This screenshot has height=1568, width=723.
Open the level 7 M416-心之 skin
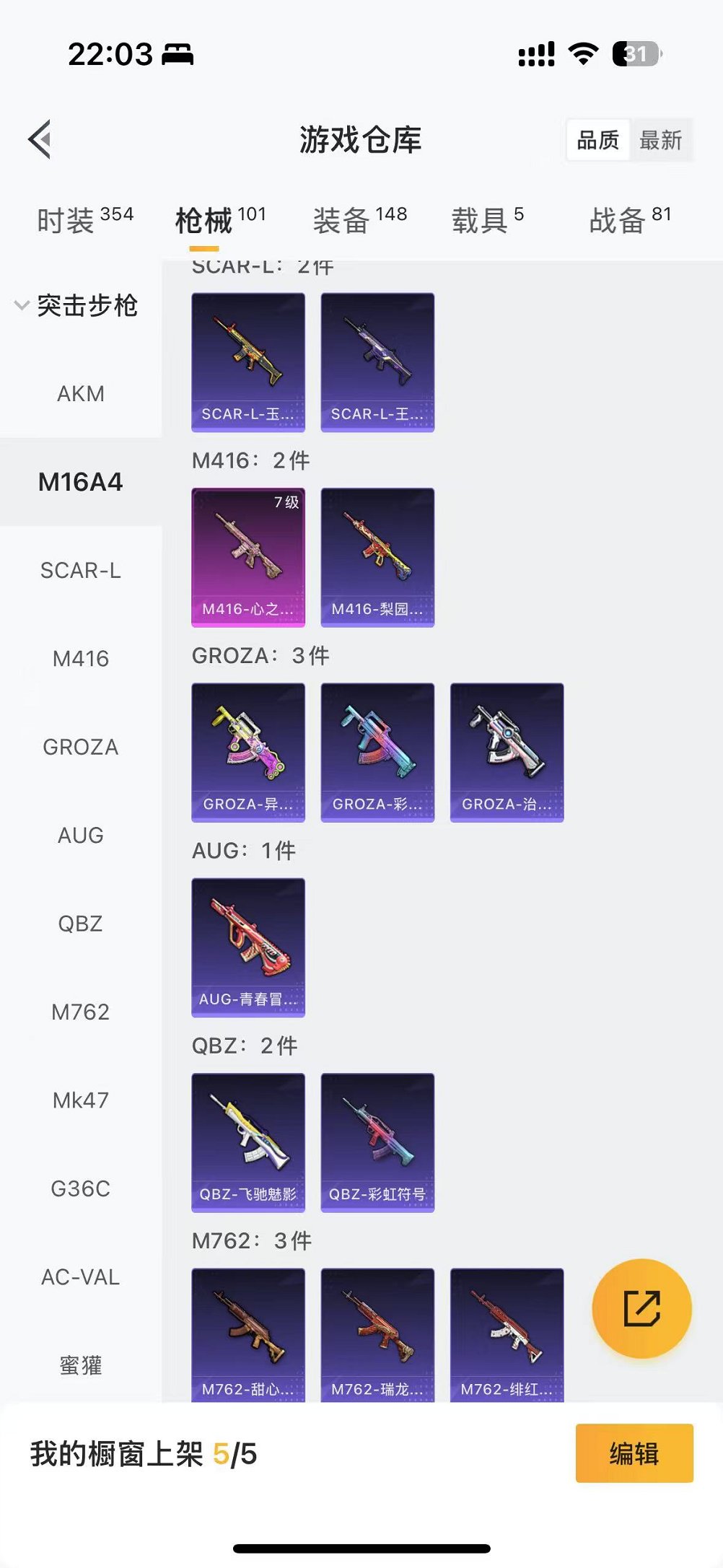click(247, 557)
